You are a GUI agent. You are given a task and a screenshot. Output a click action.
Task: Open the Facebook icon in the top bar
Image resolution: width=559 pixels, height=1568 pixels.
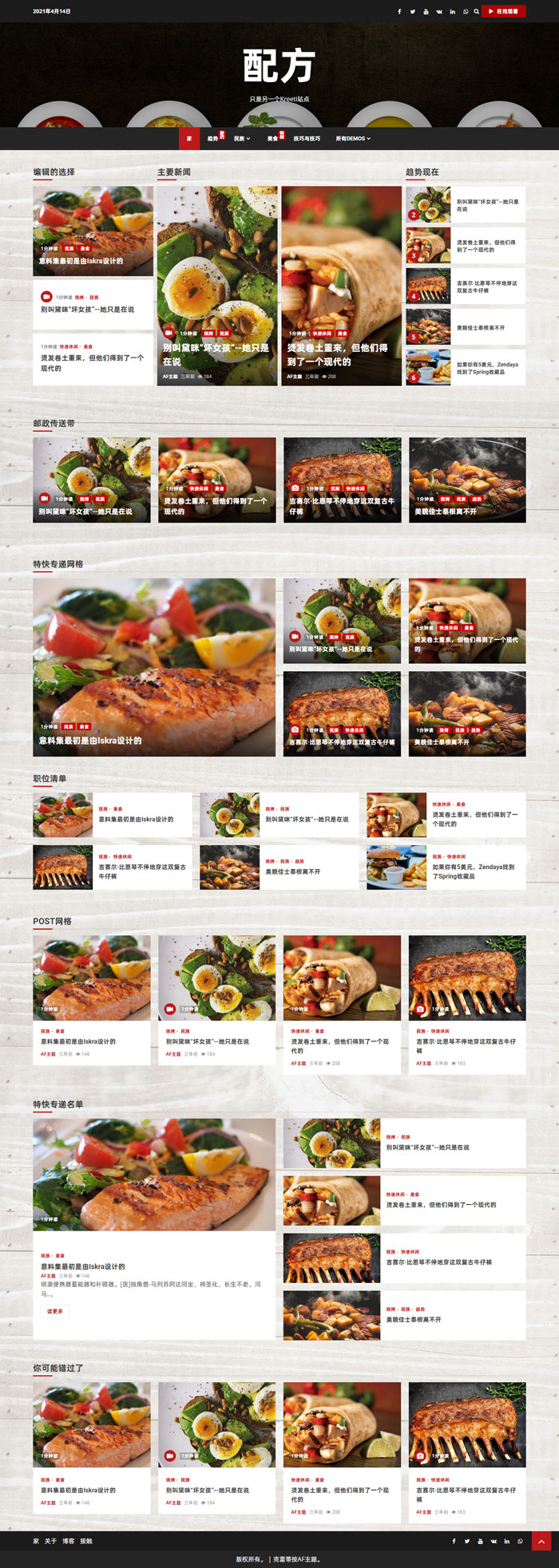tap(399, 11)
